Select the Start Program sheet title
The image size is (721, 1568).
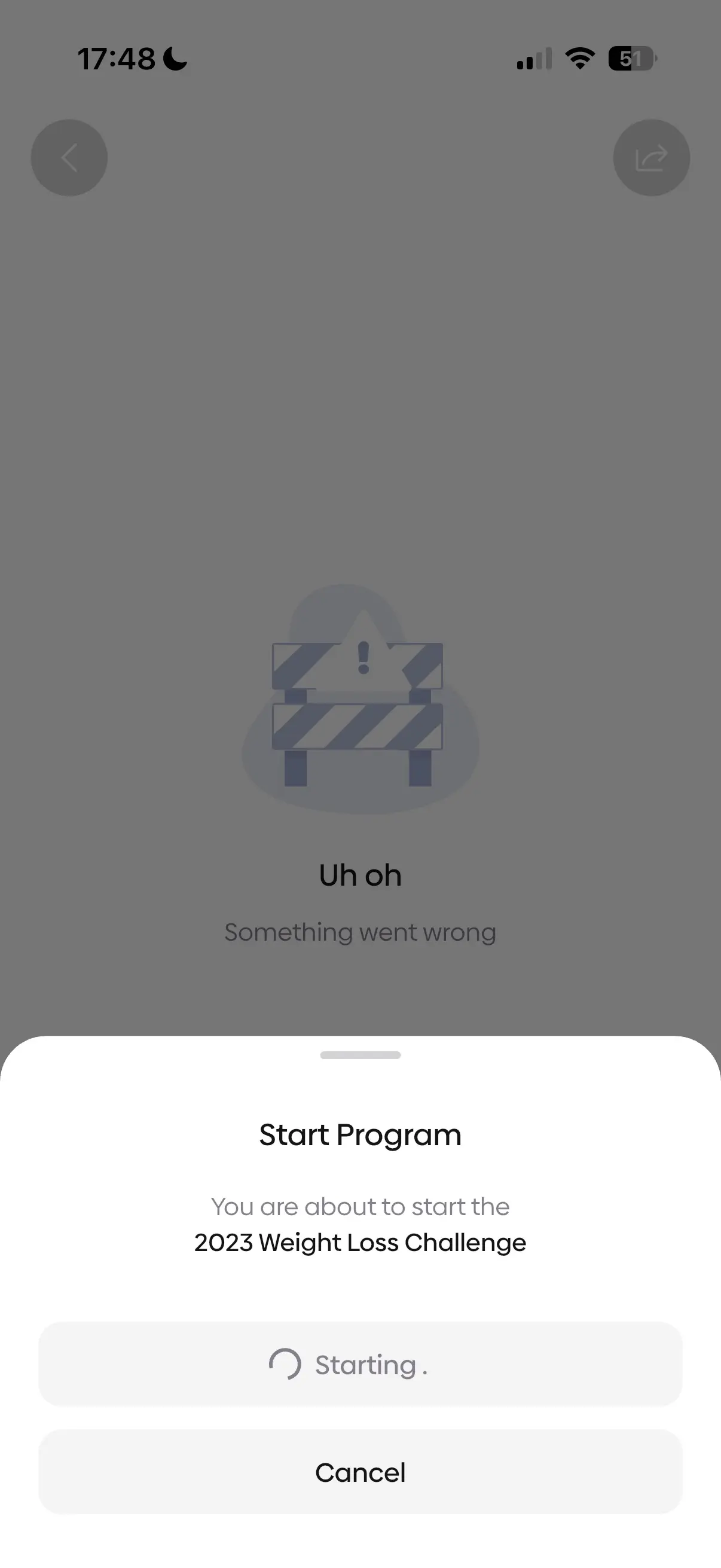coord(360,1133)
